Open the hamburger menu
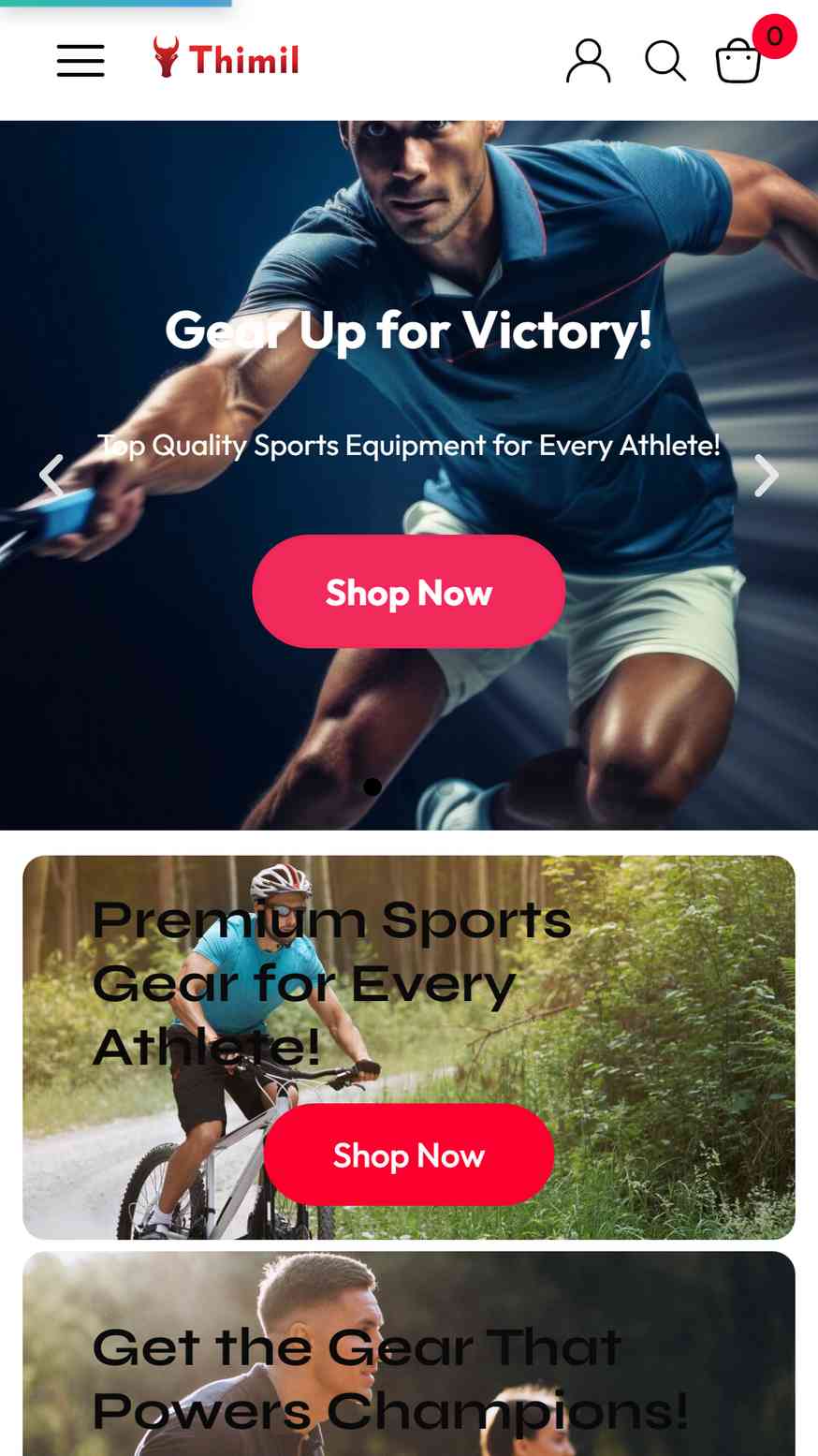818x1456 pixels. tap(80, 61)
